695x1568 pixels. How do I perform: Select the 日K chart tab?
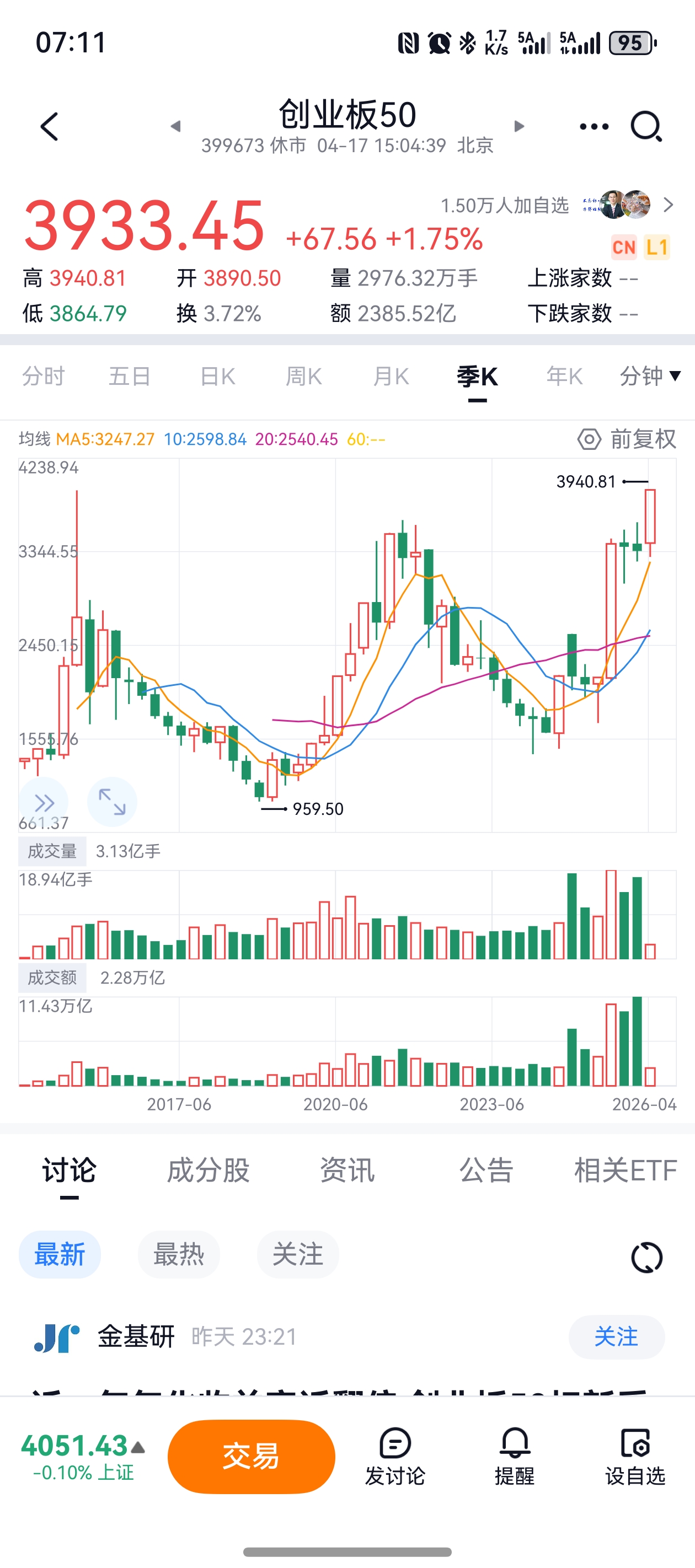pyautogui.click(x=217, y=377)
